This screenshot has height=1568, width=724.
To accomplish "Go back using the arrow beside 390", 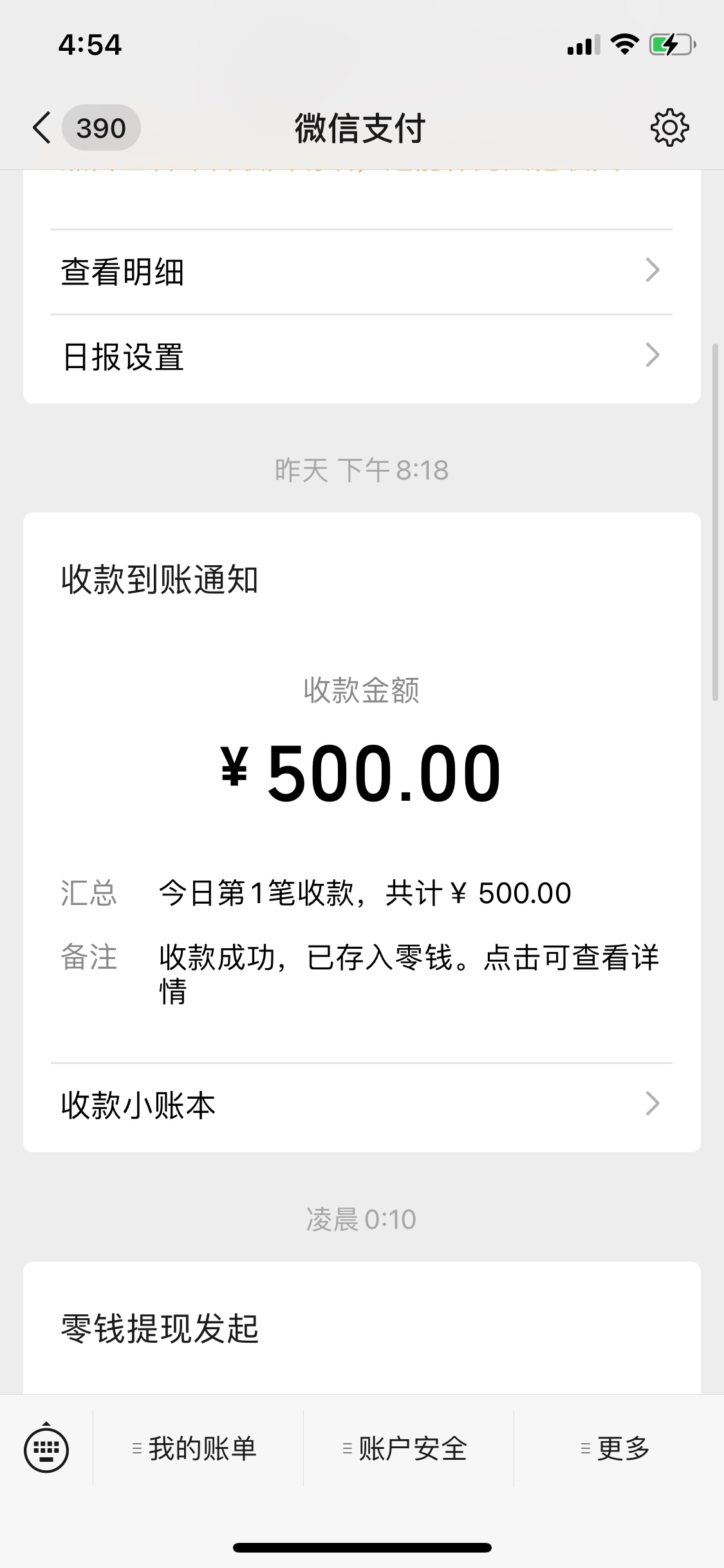I will [42, 127].
